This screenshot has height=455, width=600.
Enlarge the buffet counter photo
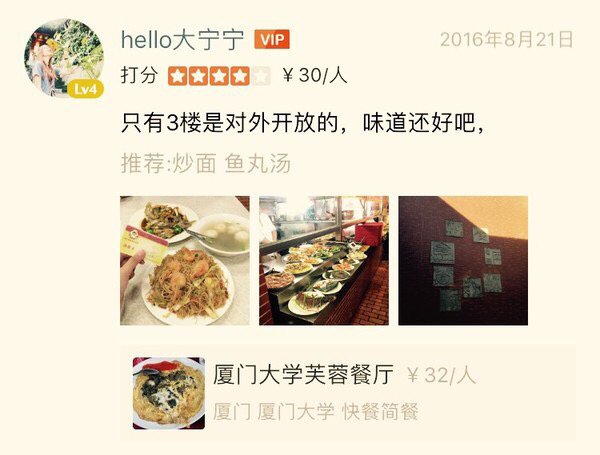[x=324, y=260]
